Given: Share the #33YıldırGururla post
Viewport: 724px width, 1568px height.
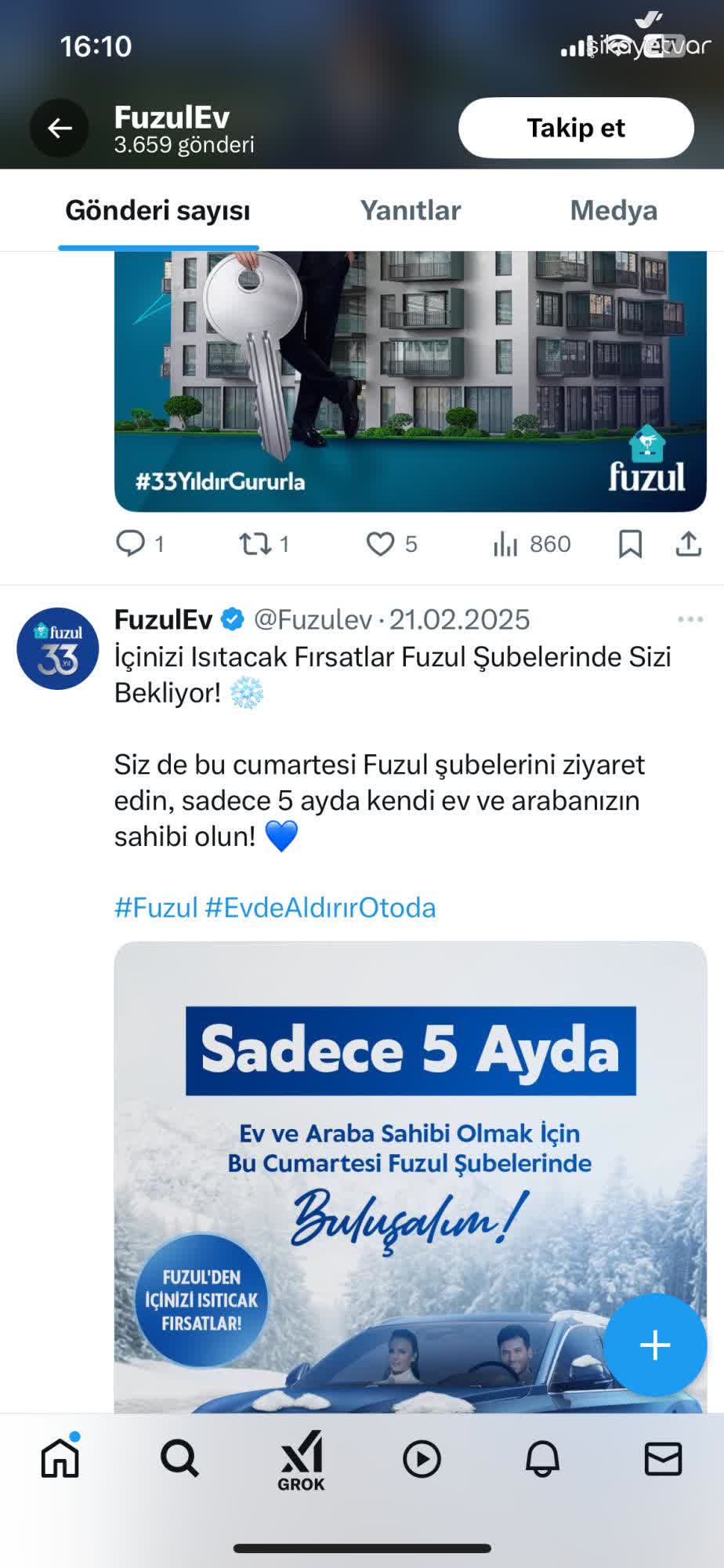Looking at the screenshot, I should (x=688, y=543).
